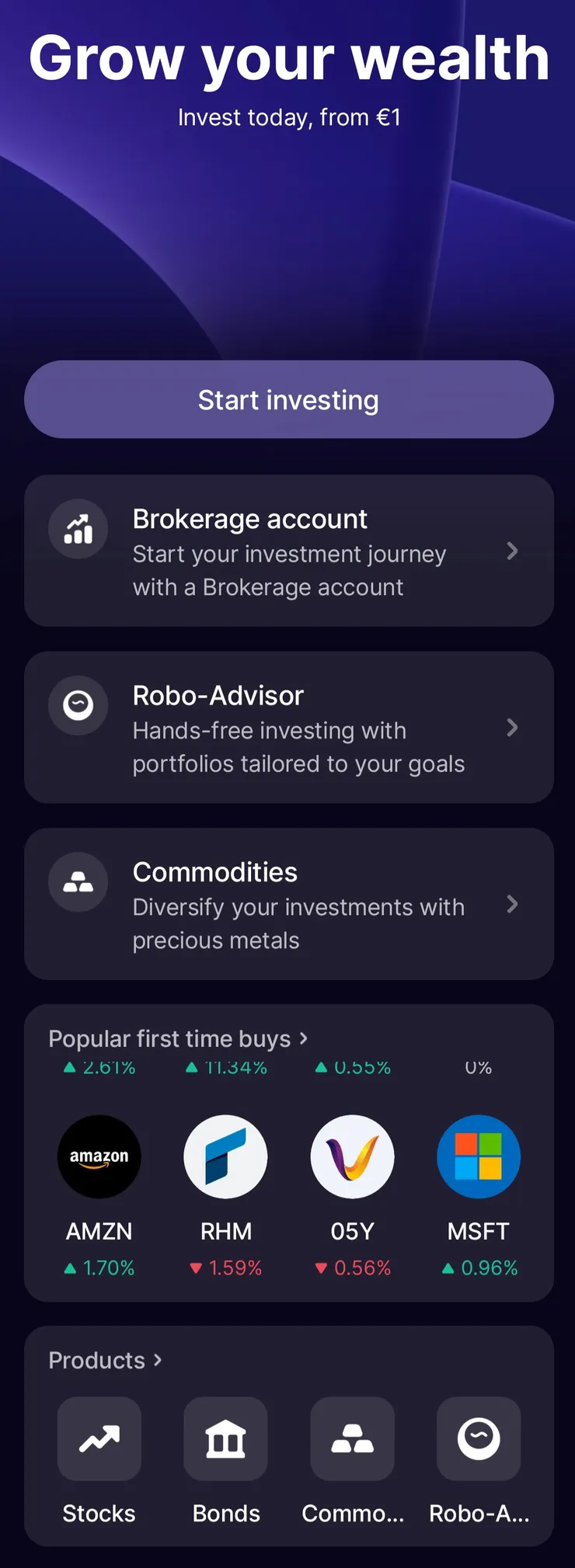Open the Robo-Advisor icon in Products row
The height and width of the screenshot is (1568, 575).
[479, 1438]
